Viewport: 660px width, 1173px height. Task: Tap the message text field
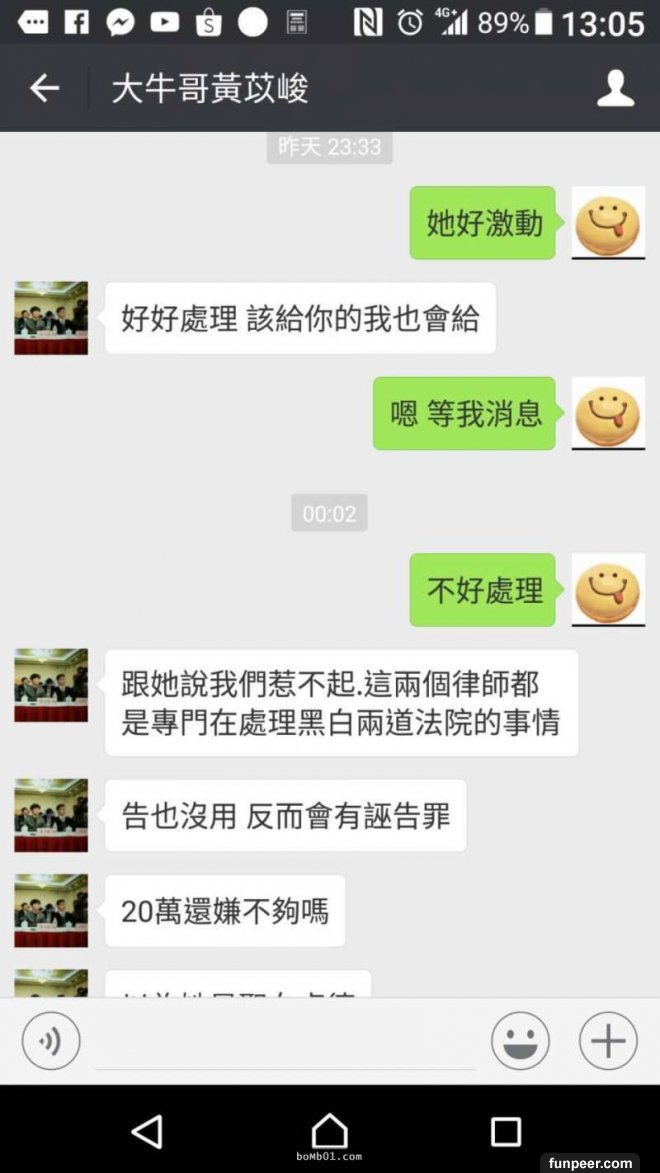(x=285, y=1043)
